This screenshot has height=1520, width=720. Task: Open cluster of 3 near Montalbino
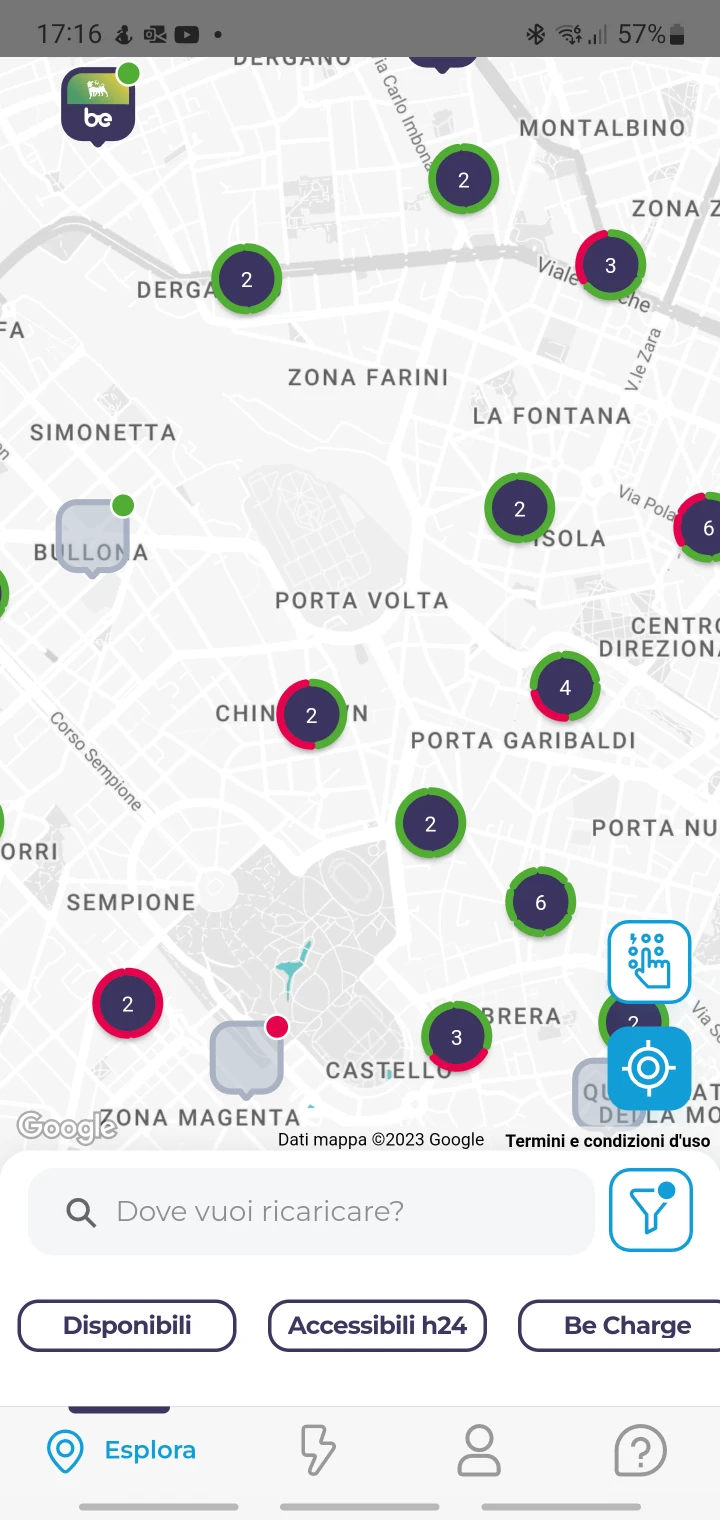610,265
